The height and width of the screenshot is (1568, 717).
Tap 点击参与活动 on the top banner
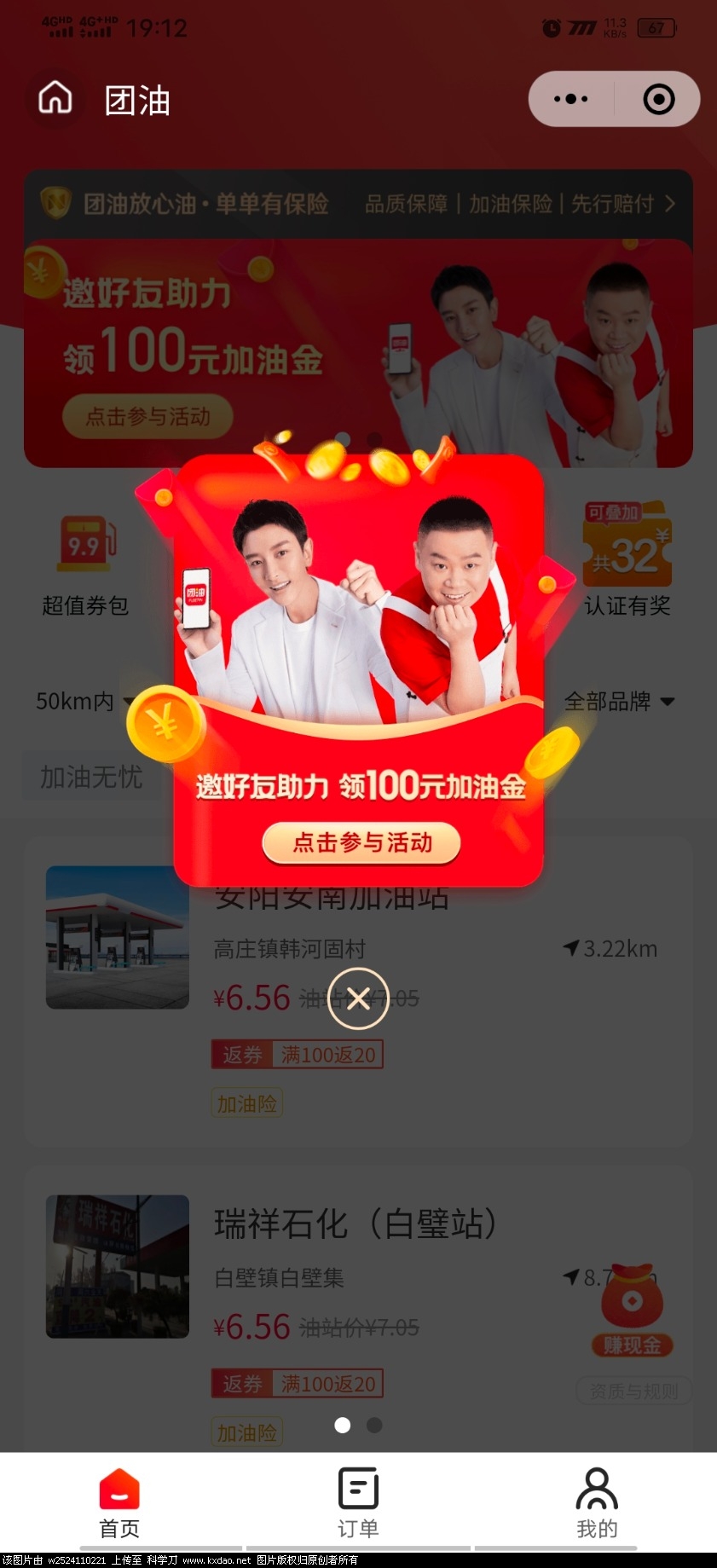[x=147, y=416]
